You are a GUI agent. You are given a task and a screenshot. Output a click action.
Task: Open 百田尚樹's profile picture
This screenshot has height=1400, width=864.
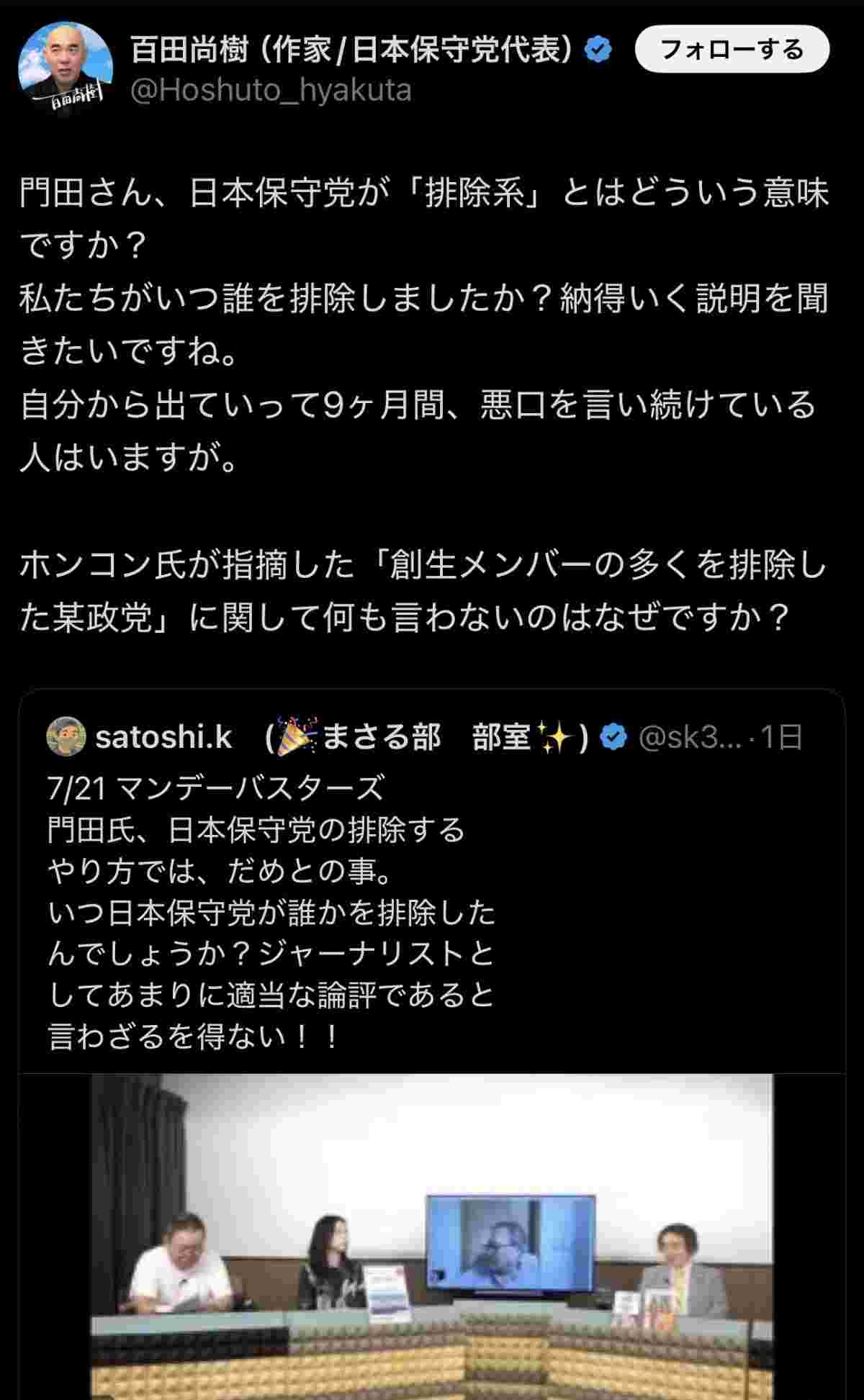(x=65, y=69)
